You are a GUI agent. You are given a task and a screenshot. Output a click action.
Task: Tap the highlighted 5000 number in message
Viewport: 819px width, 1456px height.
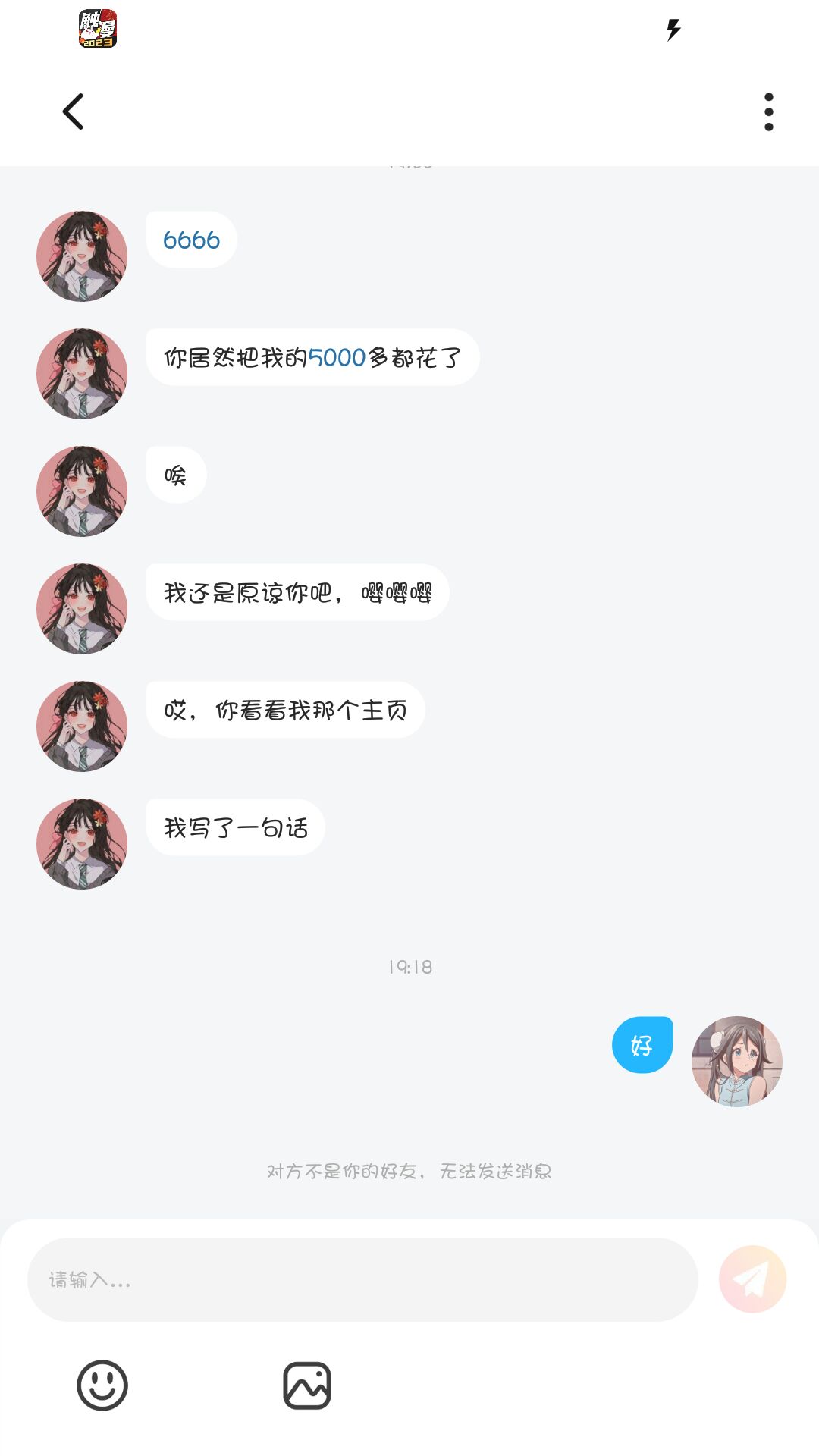(x=337, y=357)
